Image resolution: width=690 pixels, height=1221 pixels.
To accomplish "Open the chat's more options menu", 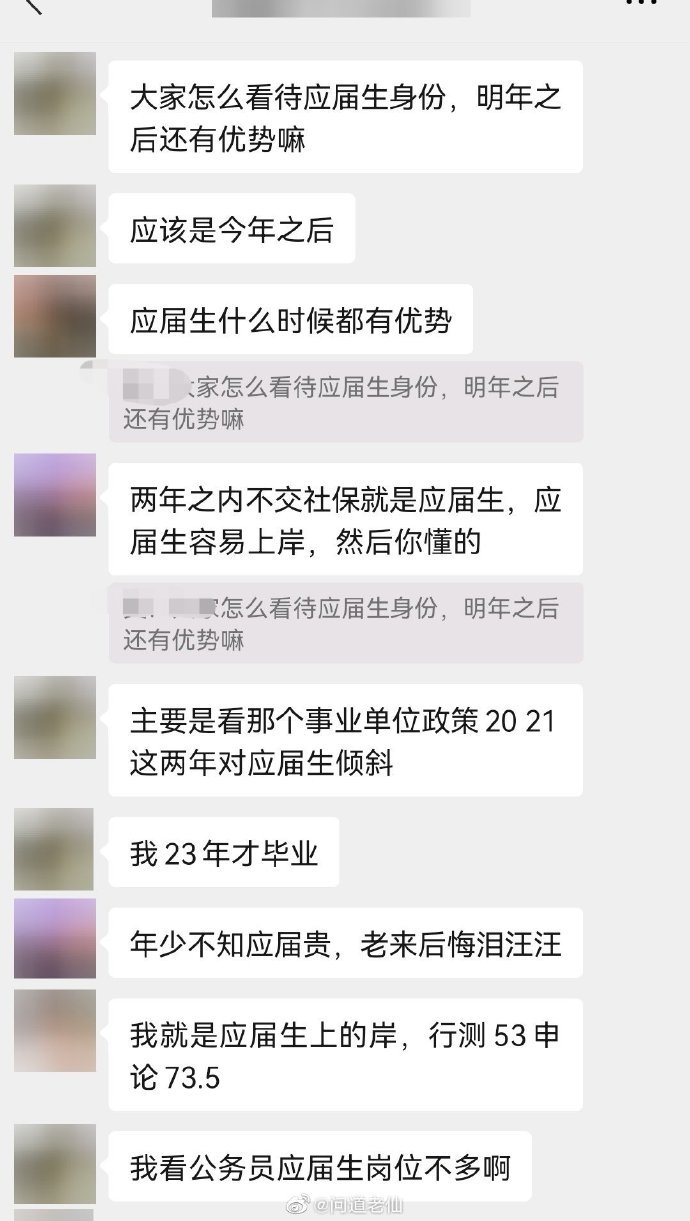I will (641, 3).
